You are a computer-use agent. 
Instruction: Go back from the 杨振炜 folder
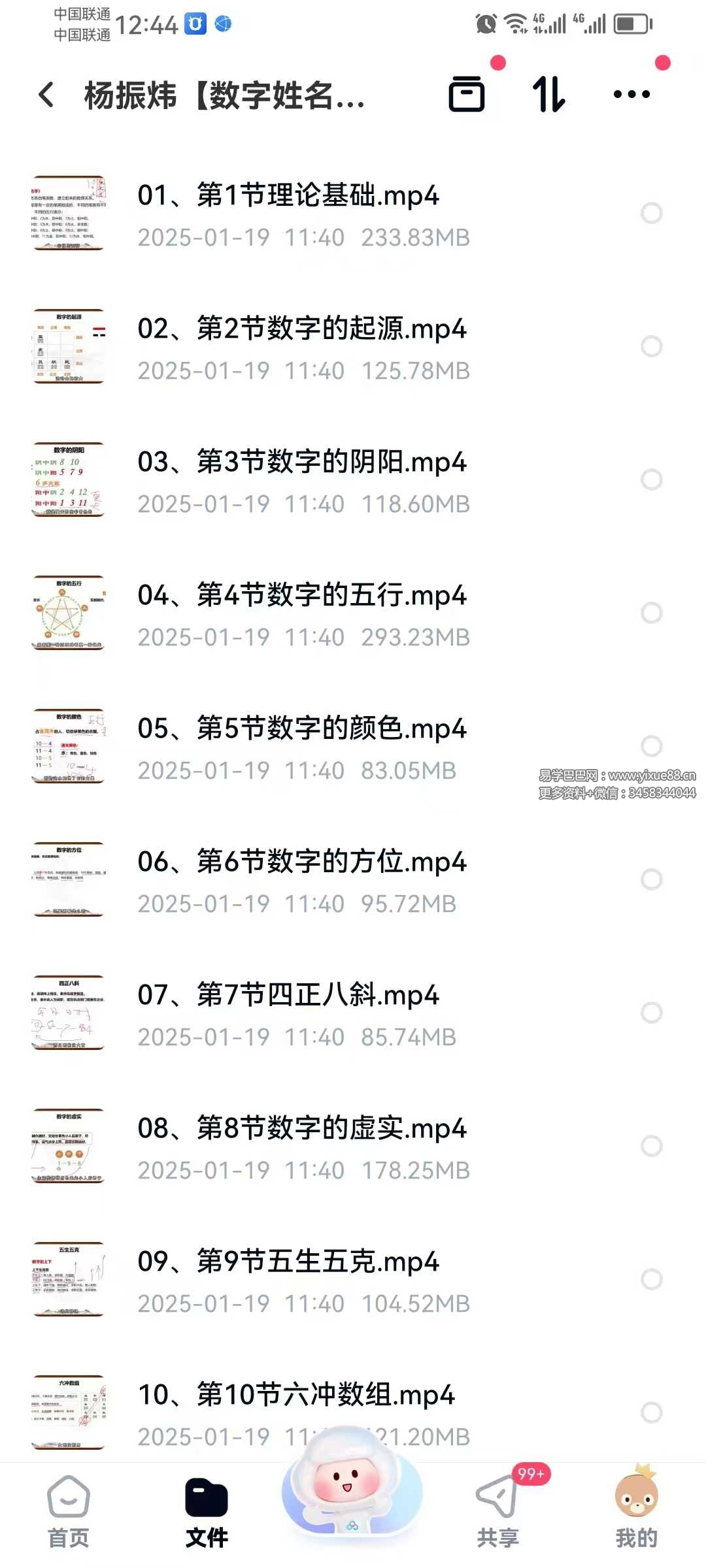pyautogui.click(x=46, y=95)
